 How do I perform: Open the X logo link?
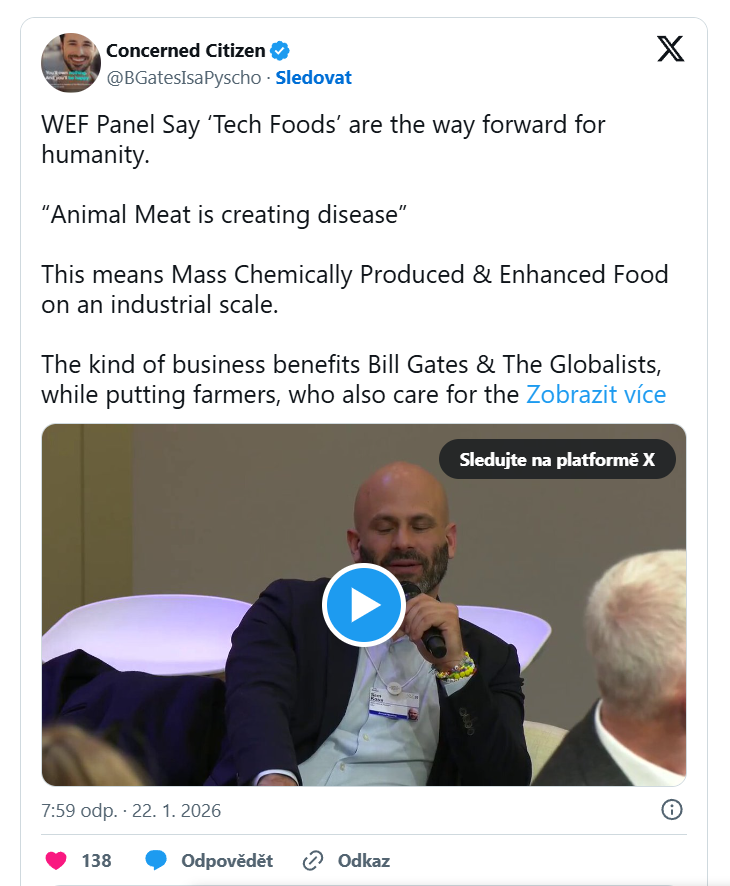pos(671,48)
